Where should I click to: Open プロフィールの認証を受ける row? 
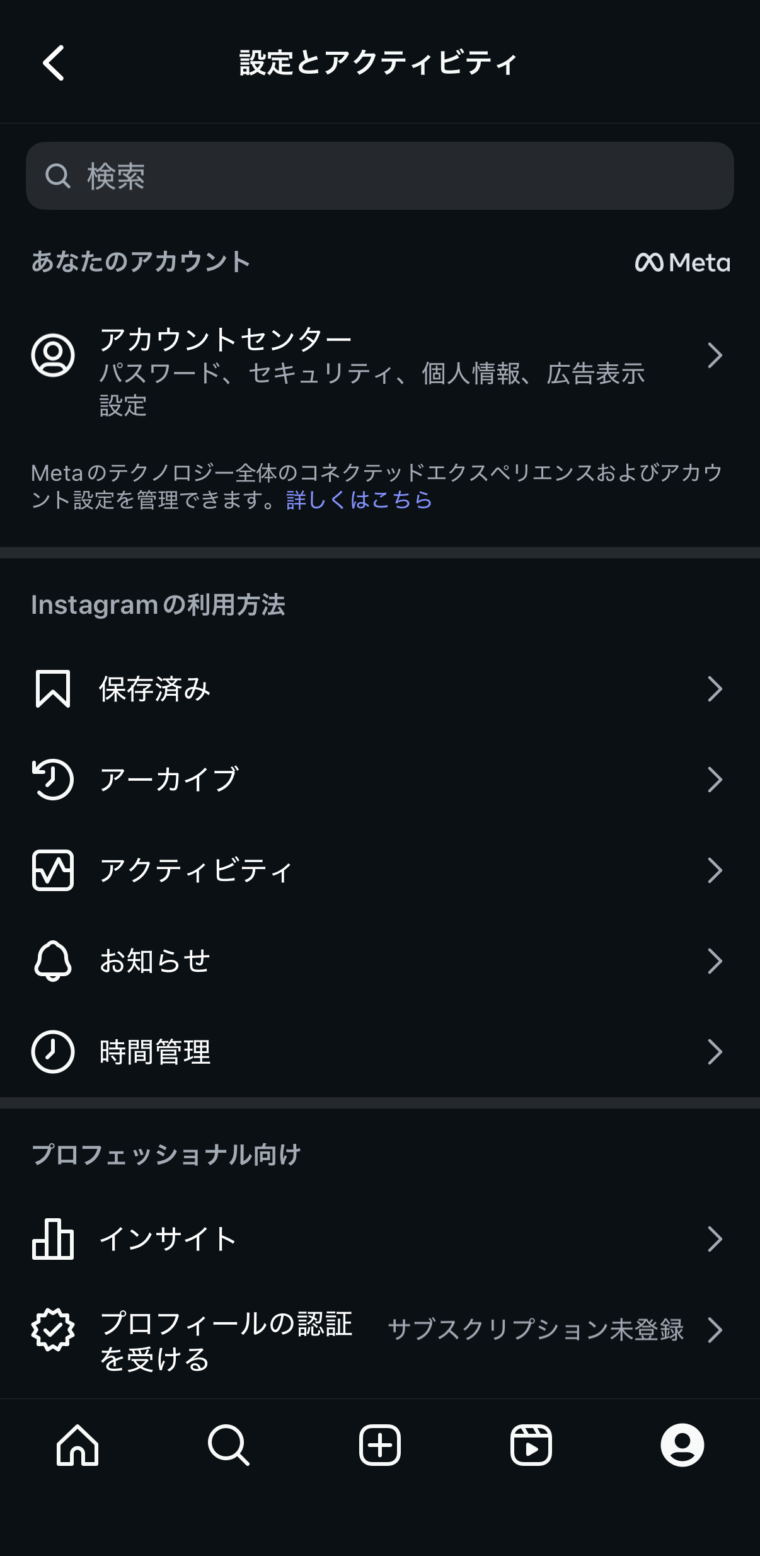[x=380, y=1340]
